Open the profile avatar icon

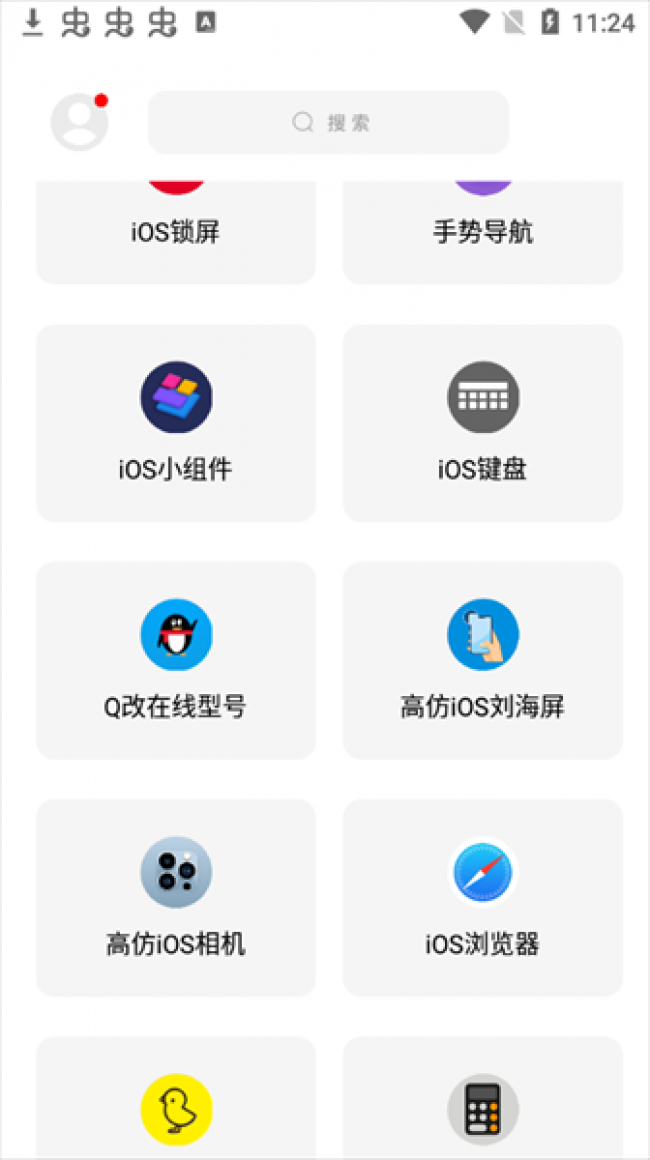pos(79,122)
